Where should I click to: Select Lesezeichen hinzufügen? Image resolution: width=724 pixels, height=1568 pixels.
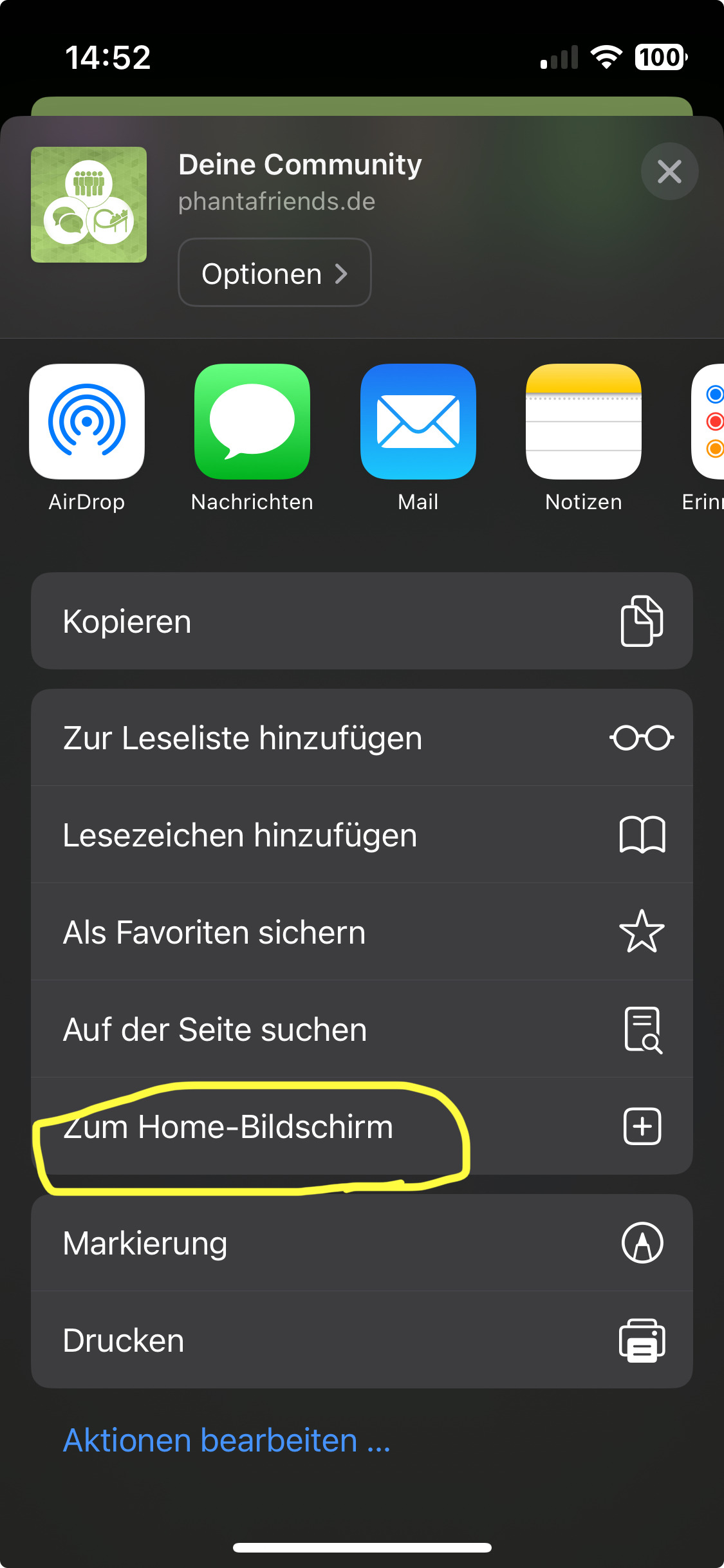(x=362, y=835)
